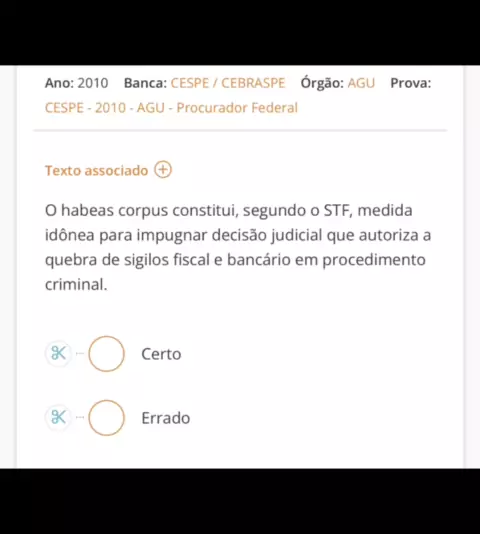The image size is (480, 534).
Task: Strike out Certo with scissors icon
Action: (58, 353)
